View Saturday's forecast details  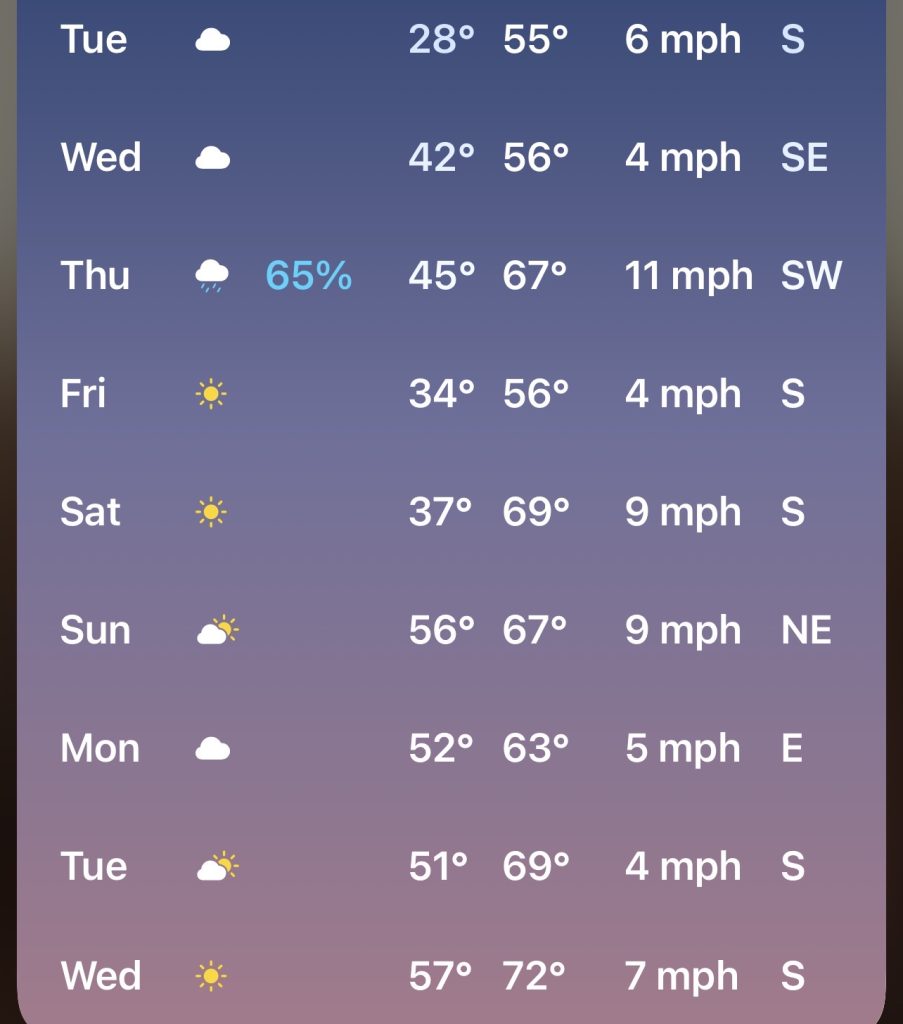450,512
